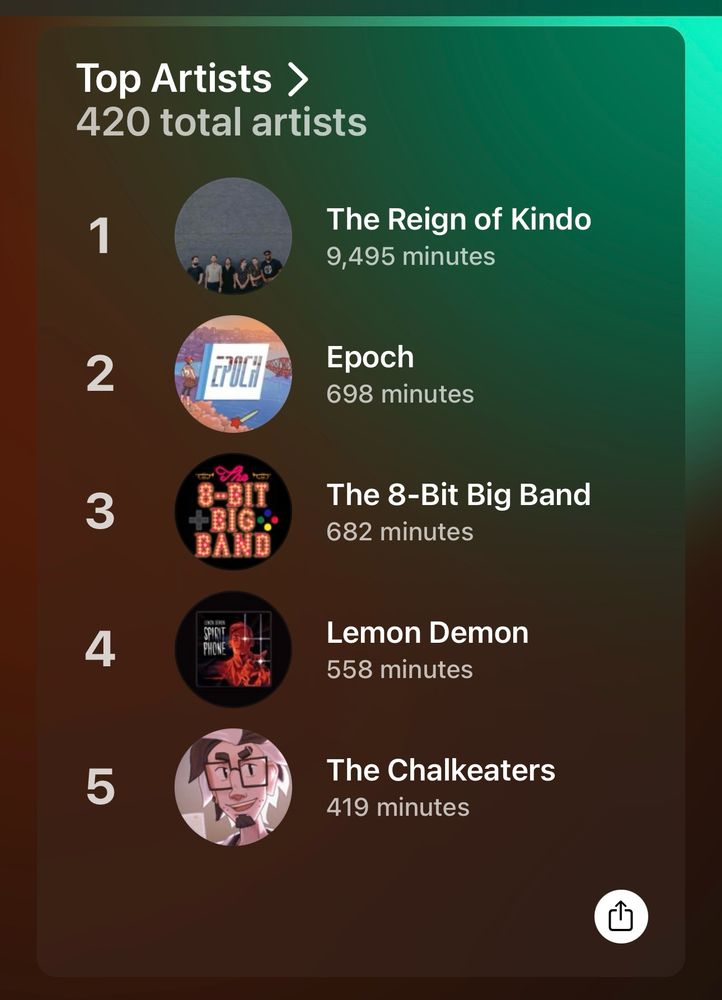
Task: Open The Reign of Kindo artist row
Action: click(458, 236)
